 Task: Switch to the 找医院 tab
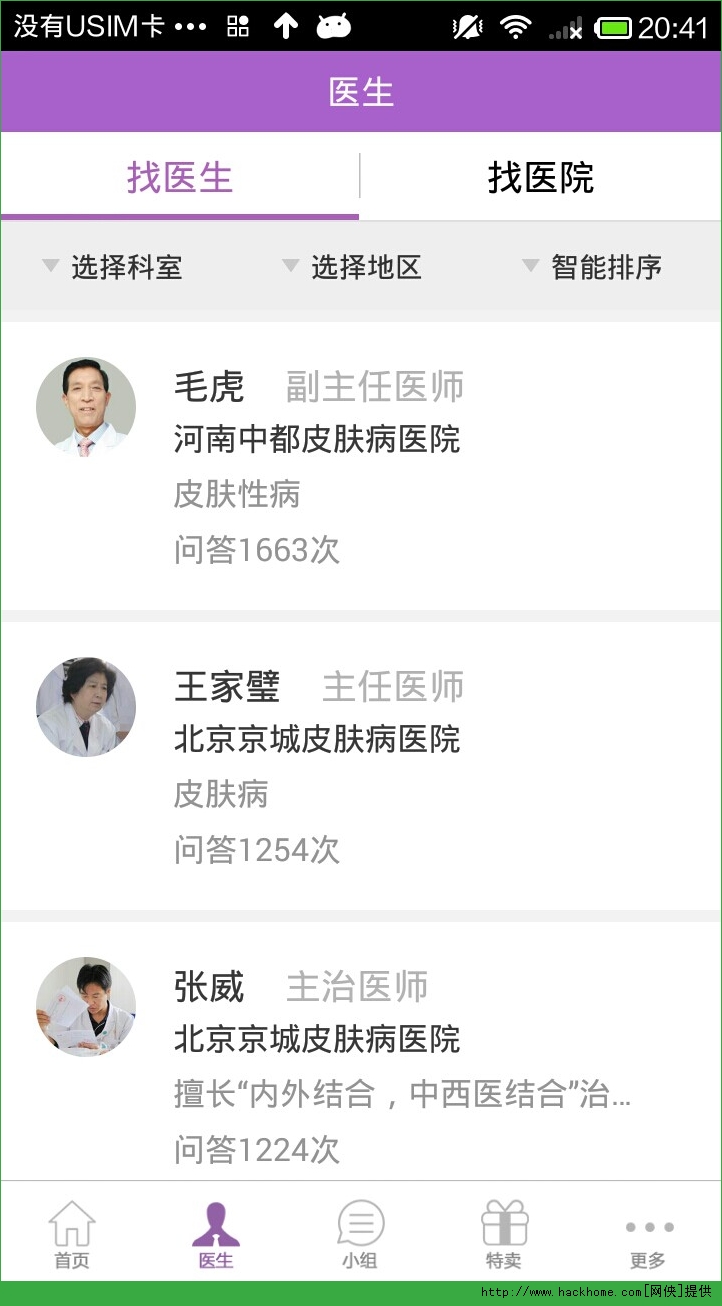tap(540, 178)
